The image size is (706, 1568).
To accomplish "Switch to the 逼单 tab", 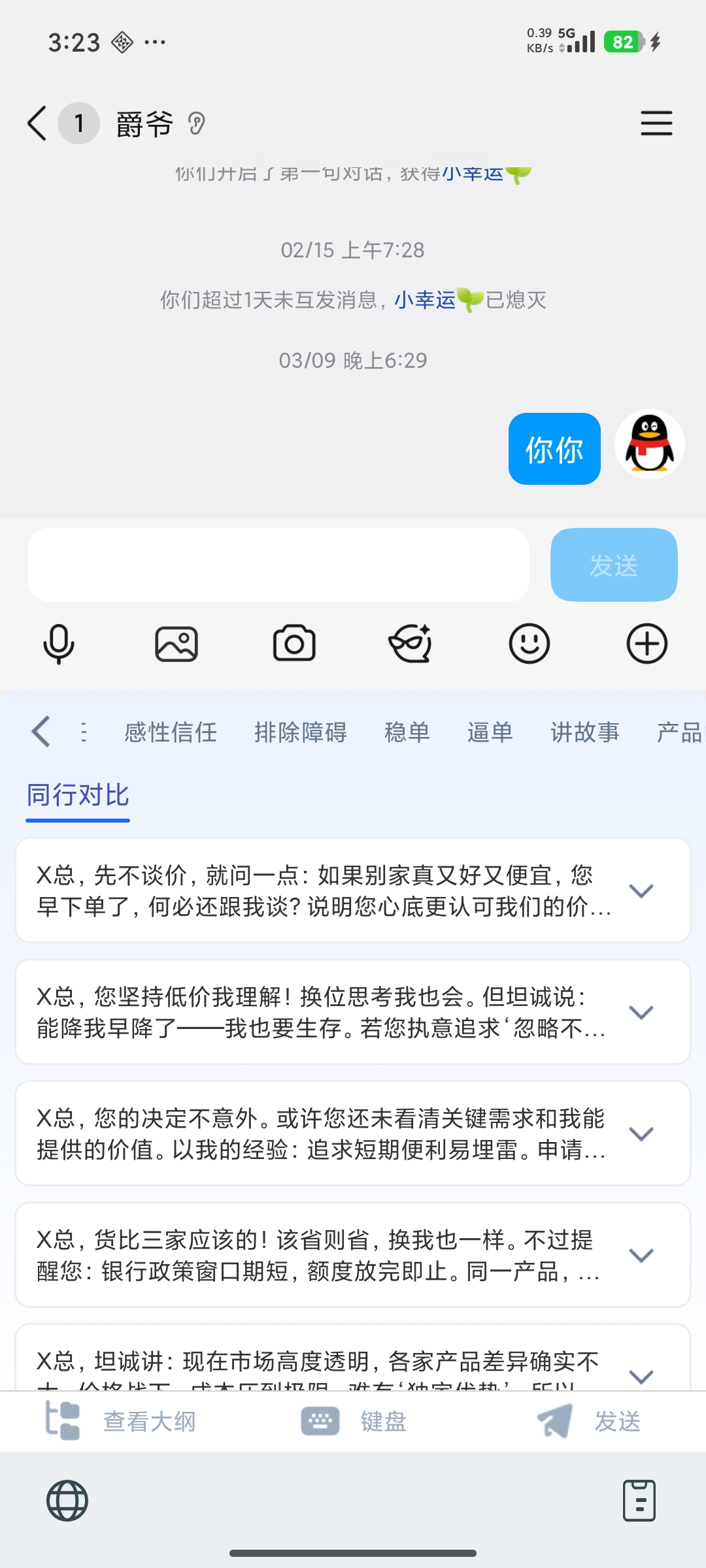I will tap(491, 732).
